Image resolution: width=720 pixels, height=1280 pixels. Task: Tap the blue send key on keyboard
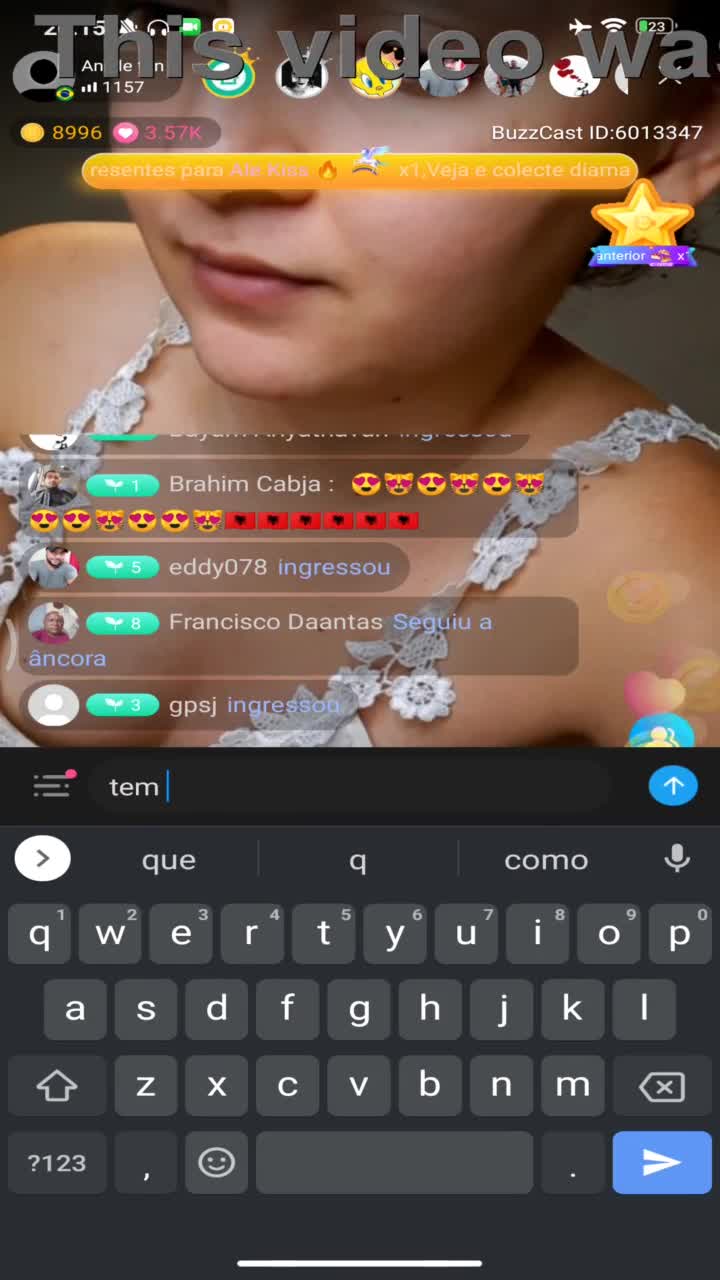661,1163
